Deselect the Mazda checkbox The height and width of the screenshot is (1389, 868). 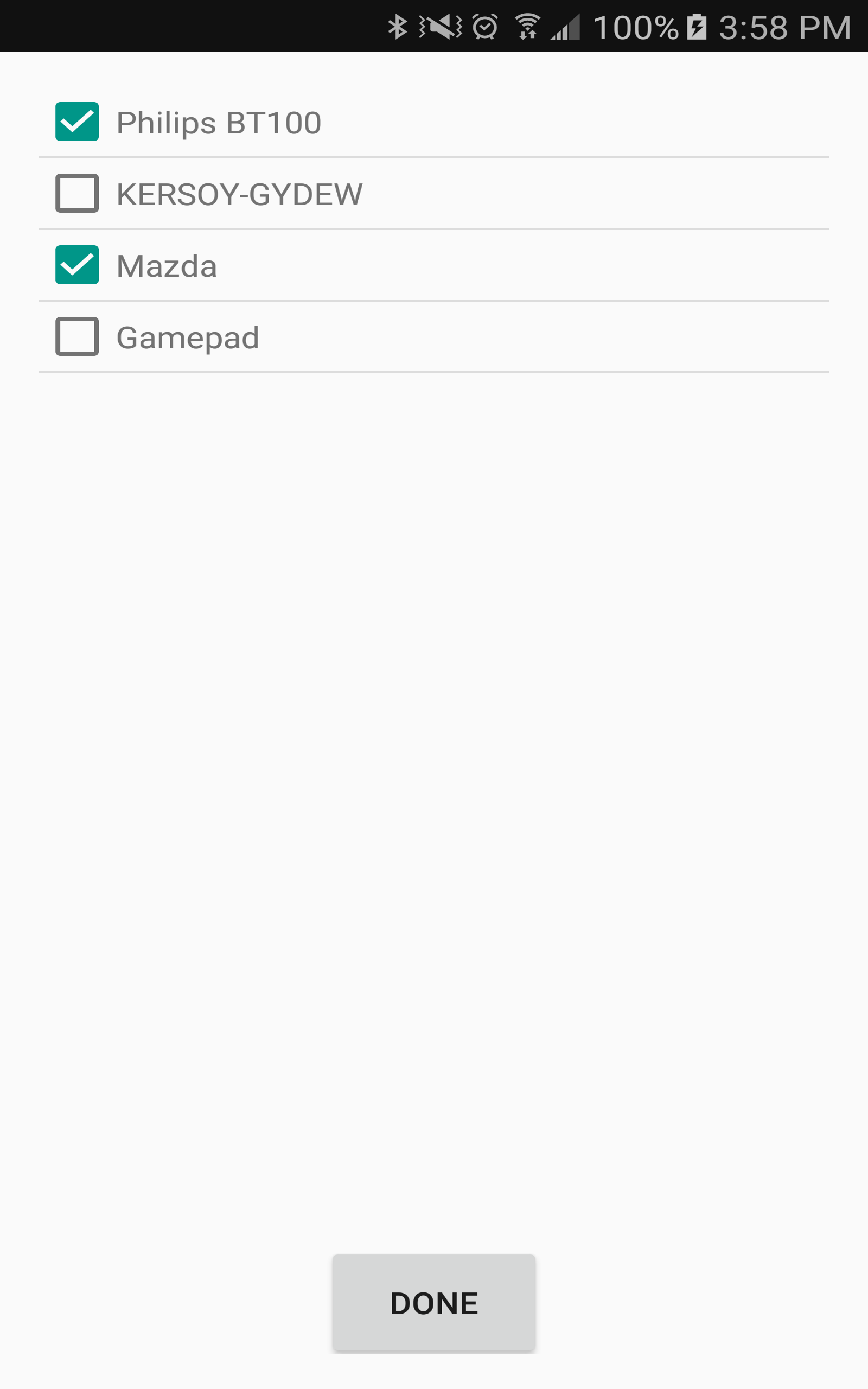tap(78, 265)
